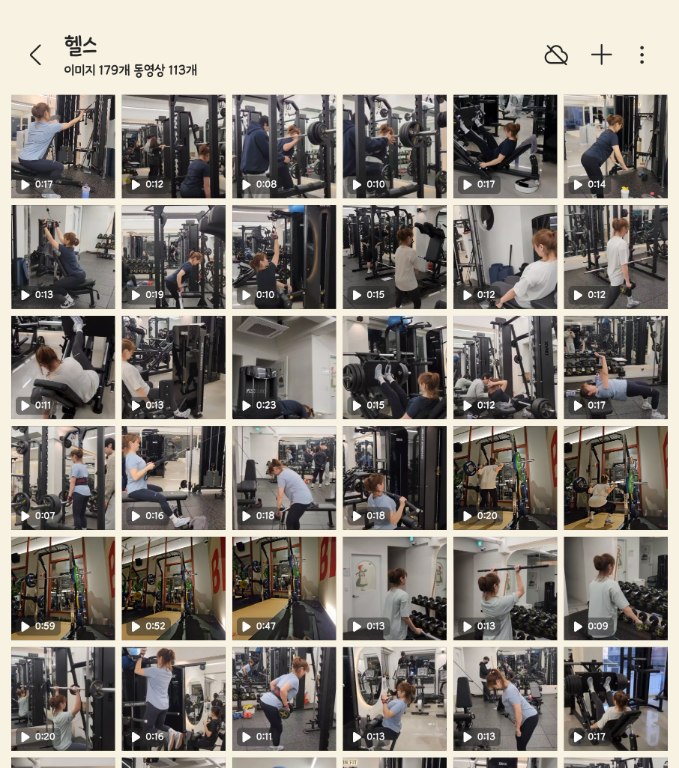Play the 0:09 video
The image size is (679, 768).
click(615, 588)
